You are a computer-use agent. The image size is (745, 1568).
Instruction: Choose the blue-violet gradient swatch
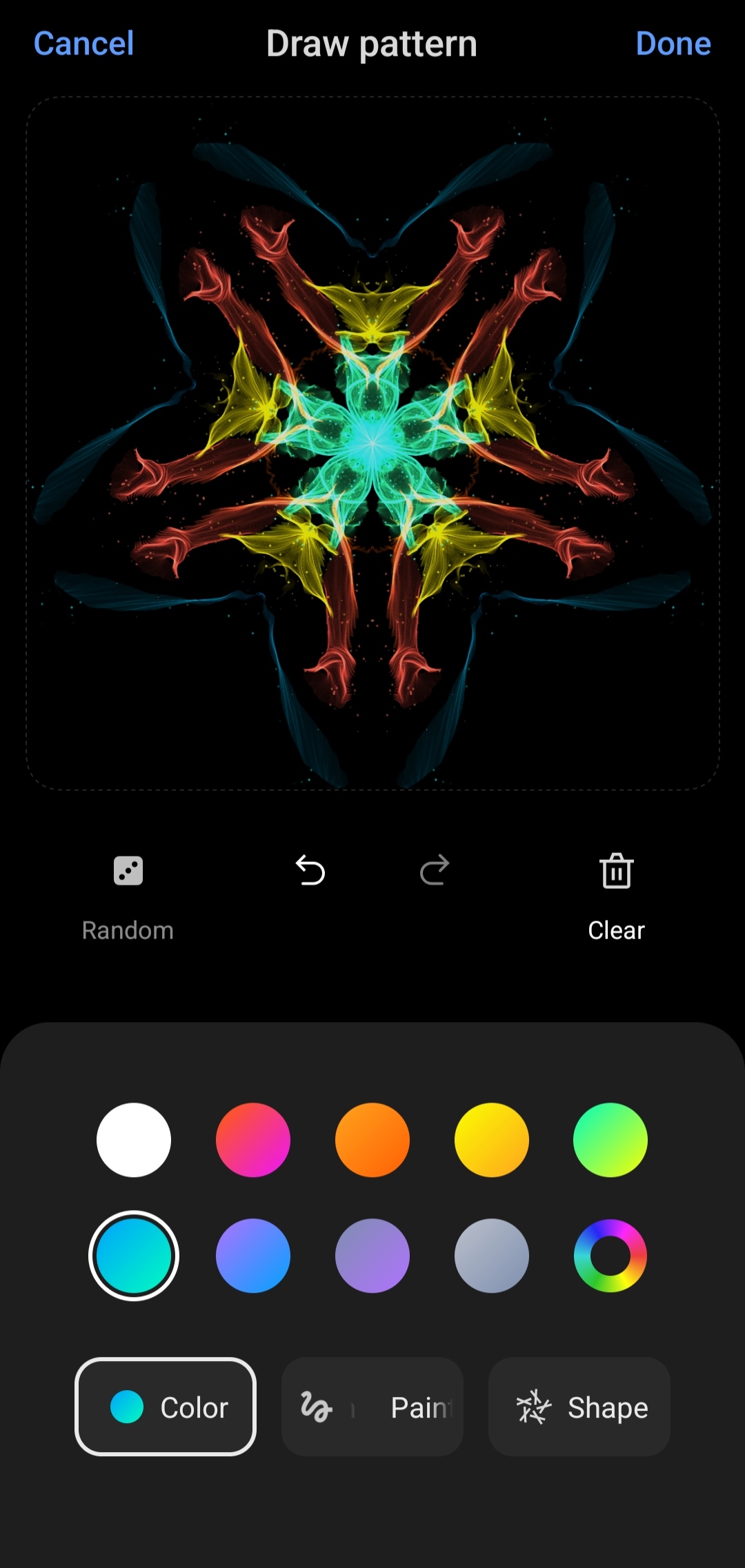(x=253, y=1256)
